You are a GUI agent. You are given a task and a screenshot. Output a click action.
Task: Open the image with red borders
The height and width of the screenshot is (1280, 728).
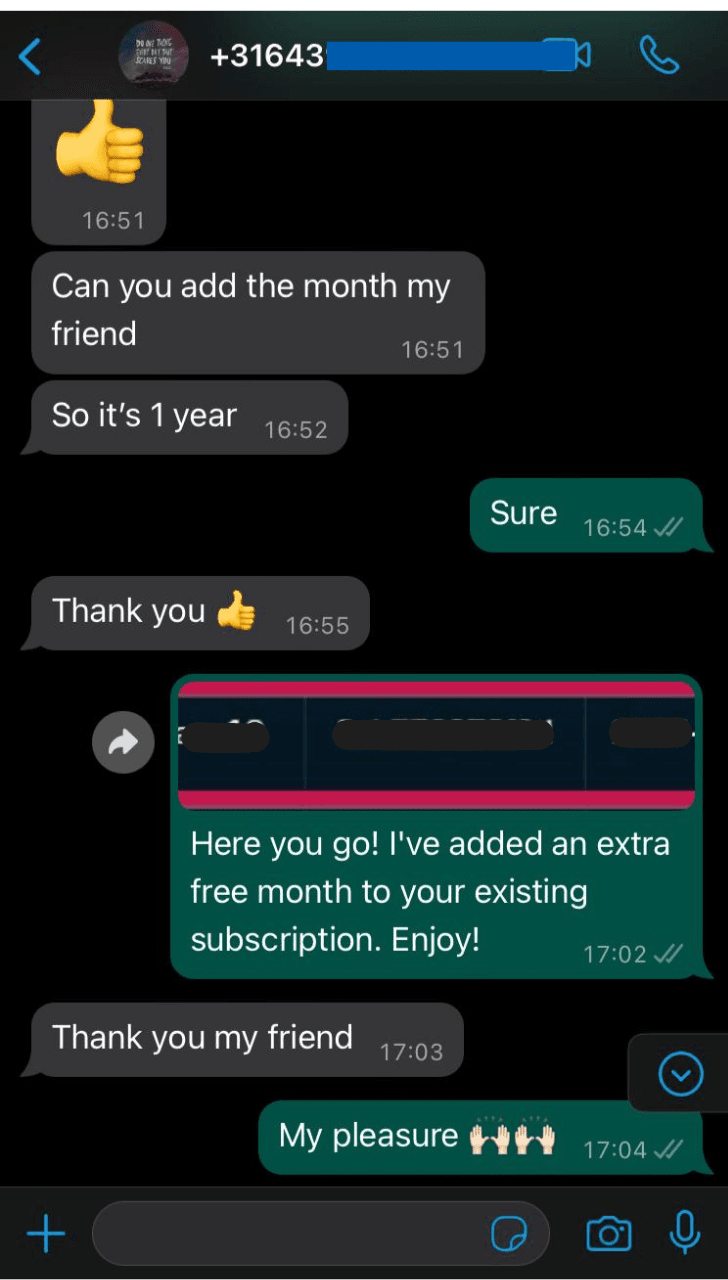pos(436,745)
